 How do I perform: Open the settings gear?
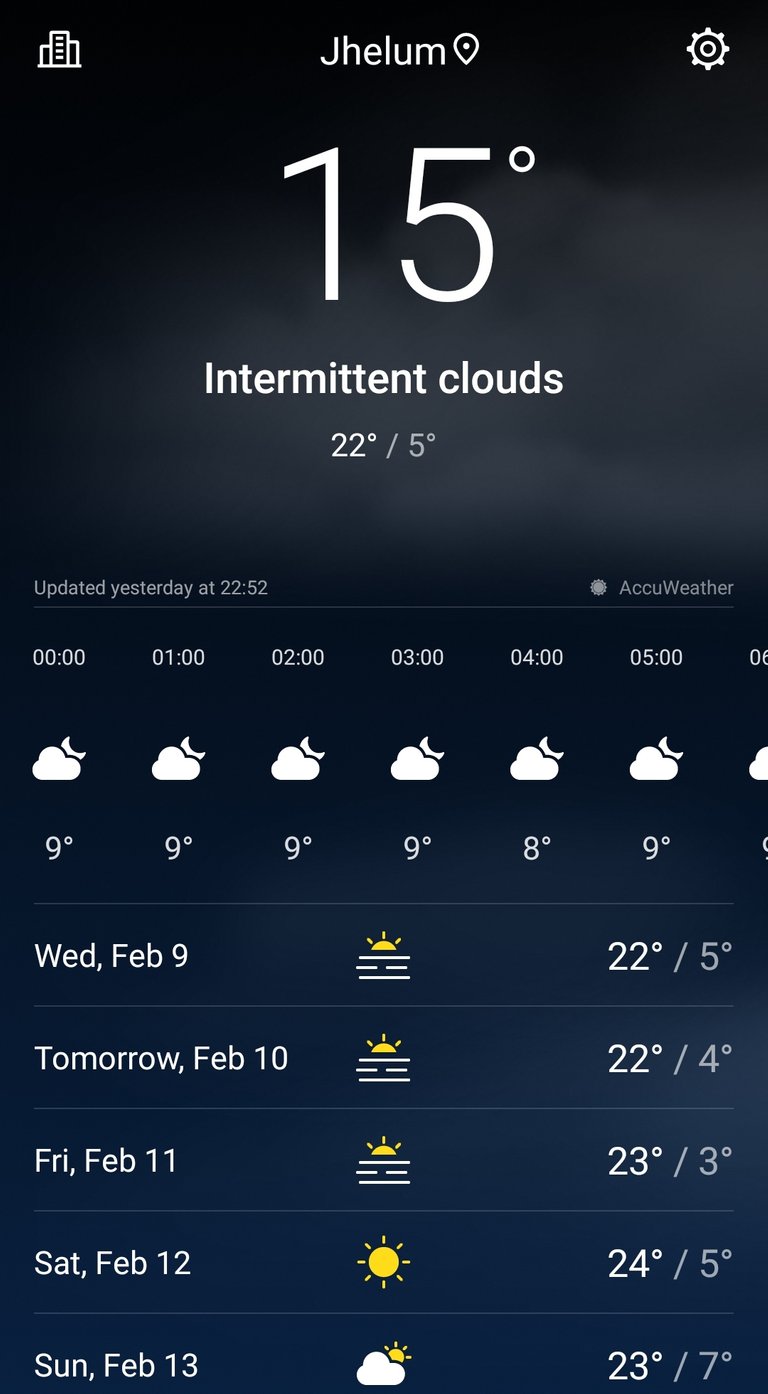pos(708,49)
